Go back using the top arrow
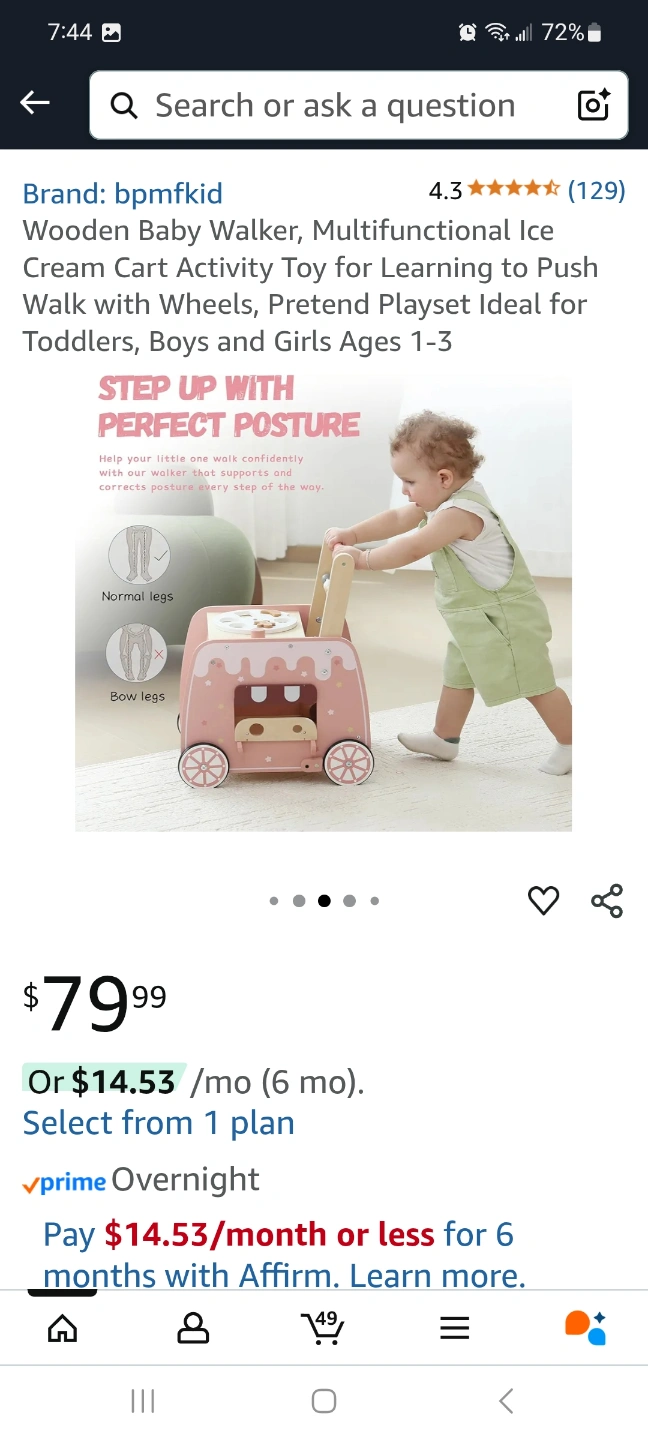The height and width of the screenshot is (1440, 648). (x=35, y=102)
